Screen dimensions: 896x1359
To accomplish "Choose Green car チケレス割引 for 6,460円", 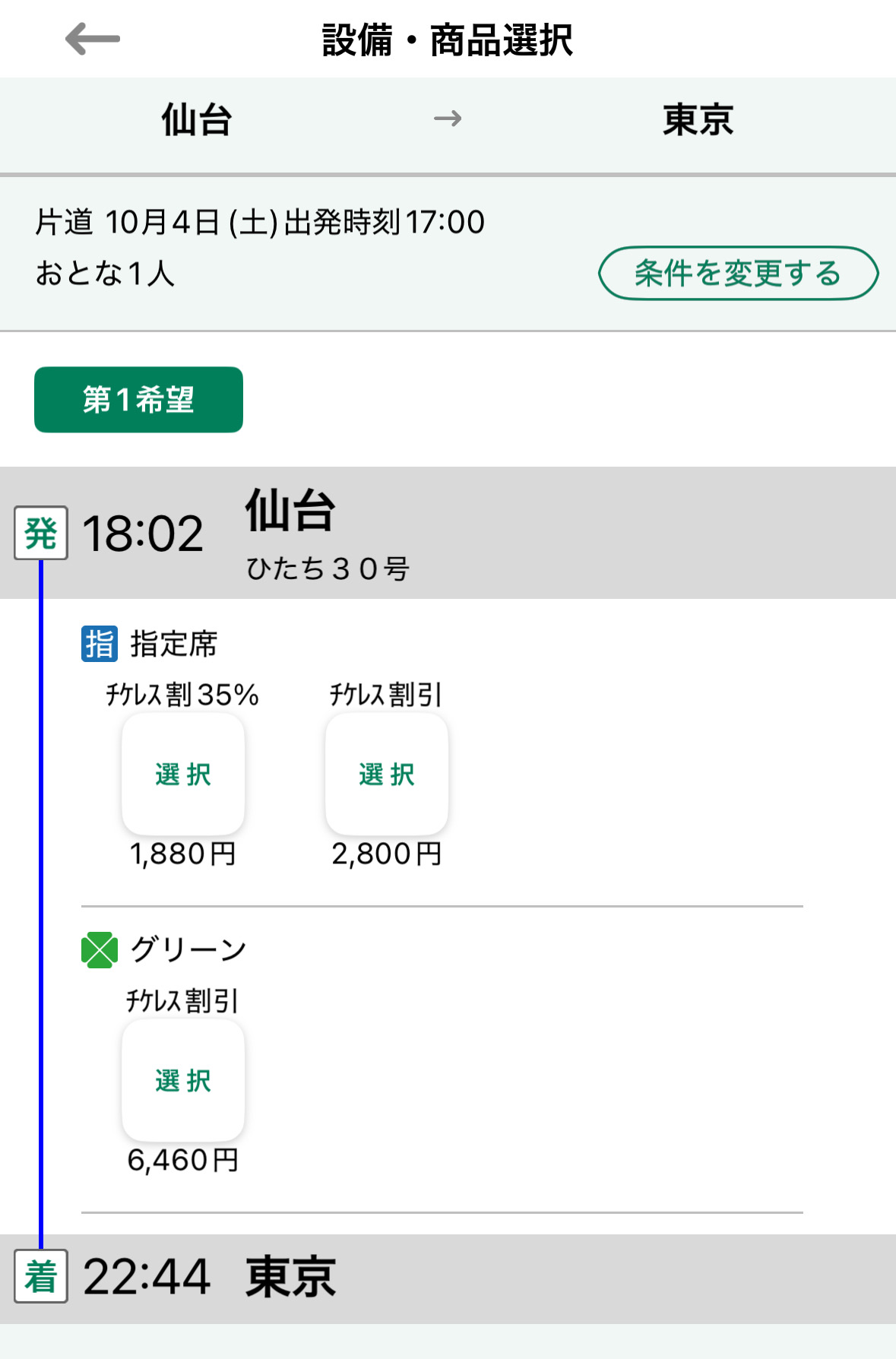I will 183,1080.
